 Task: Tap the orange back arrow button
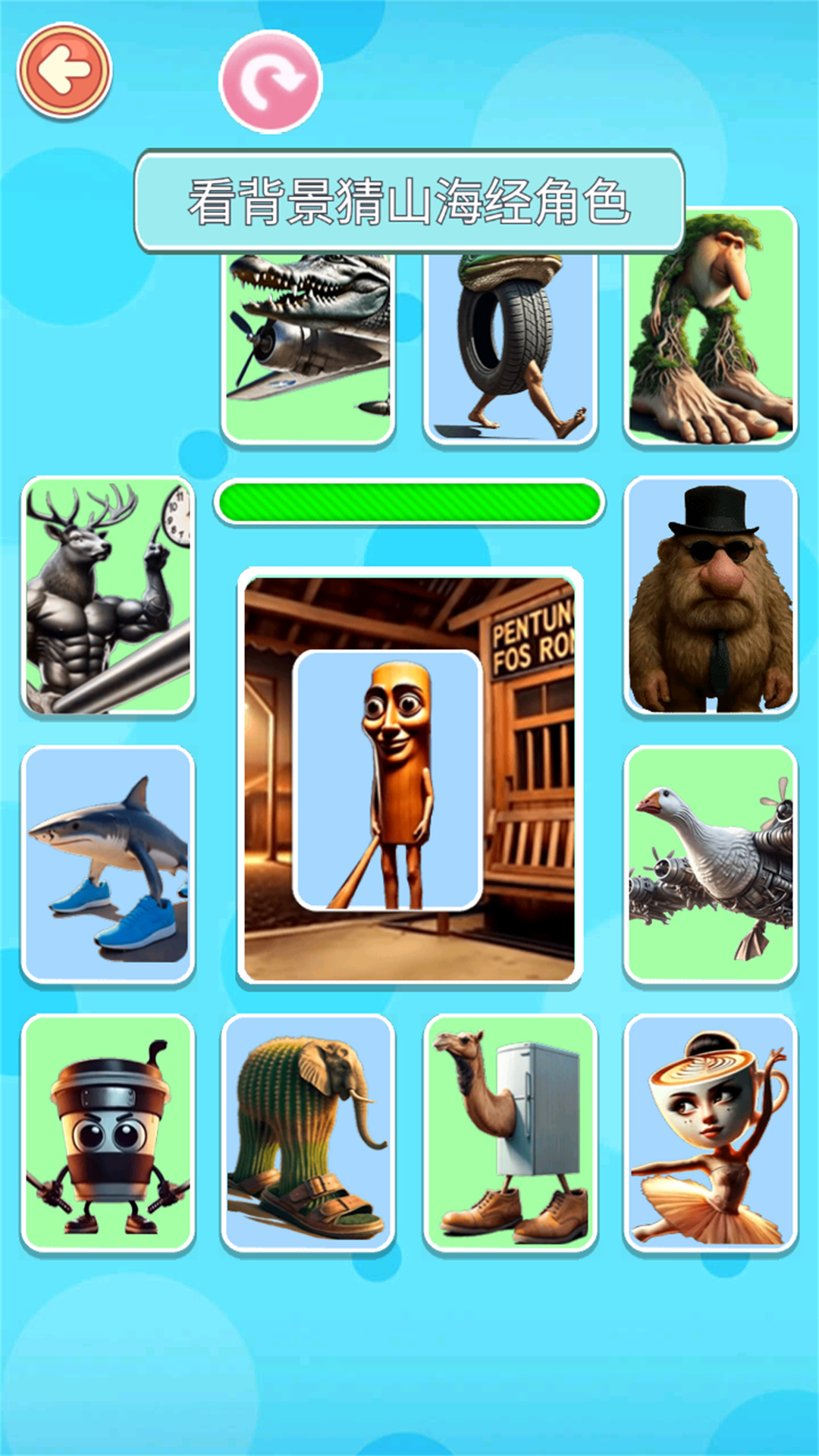(64, 71)
